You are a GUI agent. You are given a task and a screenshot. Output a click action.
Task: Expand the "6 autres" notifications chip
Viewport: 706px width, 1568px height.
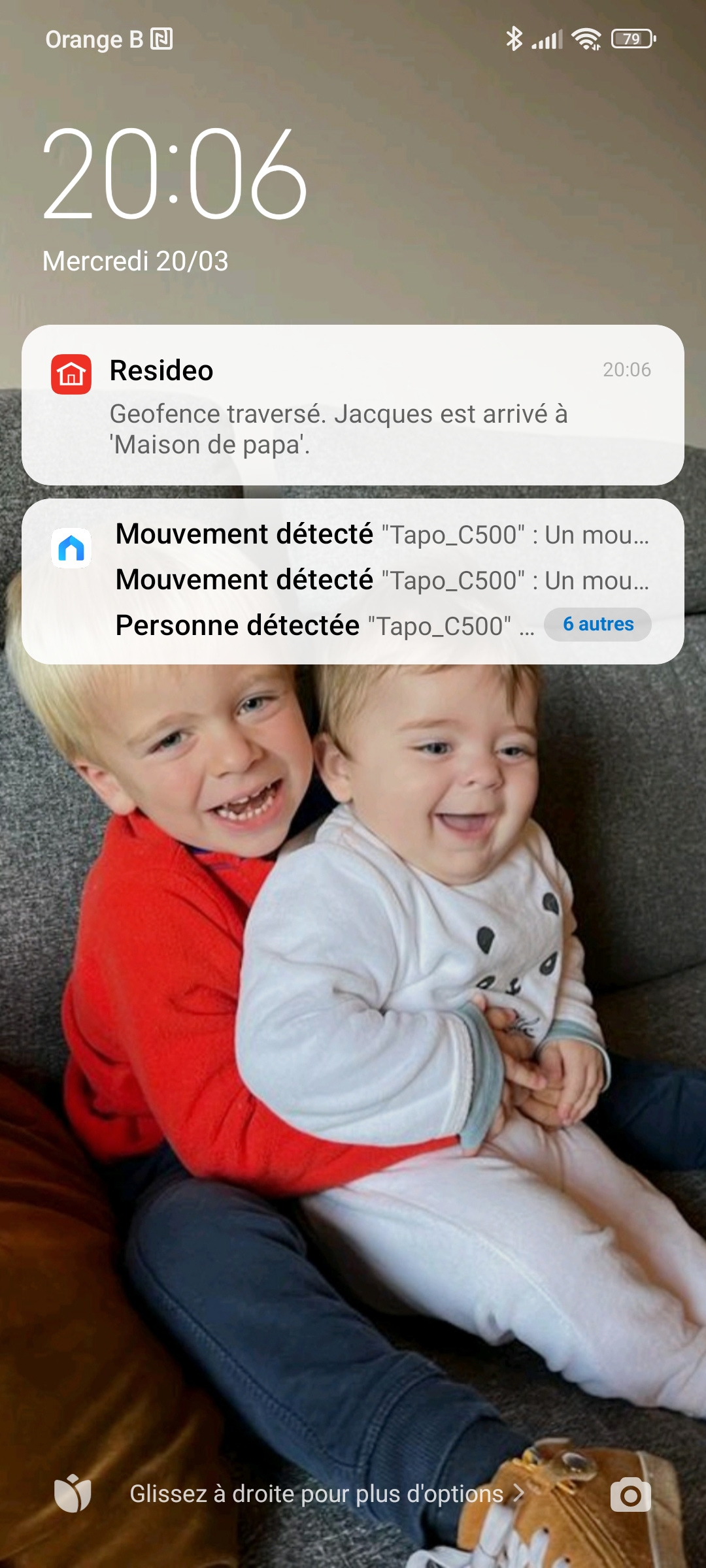tap(597, 625)
